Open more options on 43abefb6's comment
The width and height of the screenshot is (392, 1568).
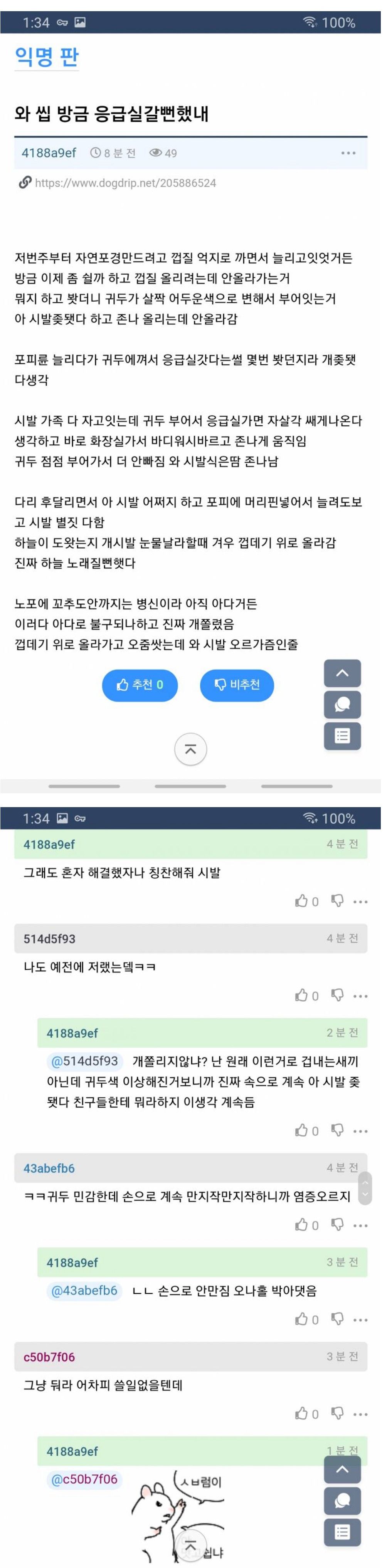360,1225
